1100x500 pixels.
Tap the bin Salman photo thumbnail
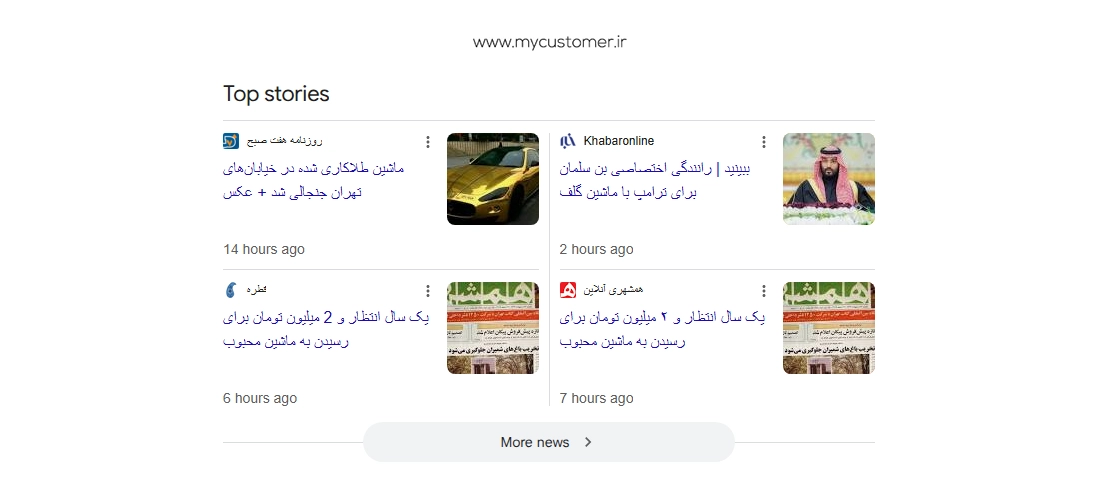[829, 179]
